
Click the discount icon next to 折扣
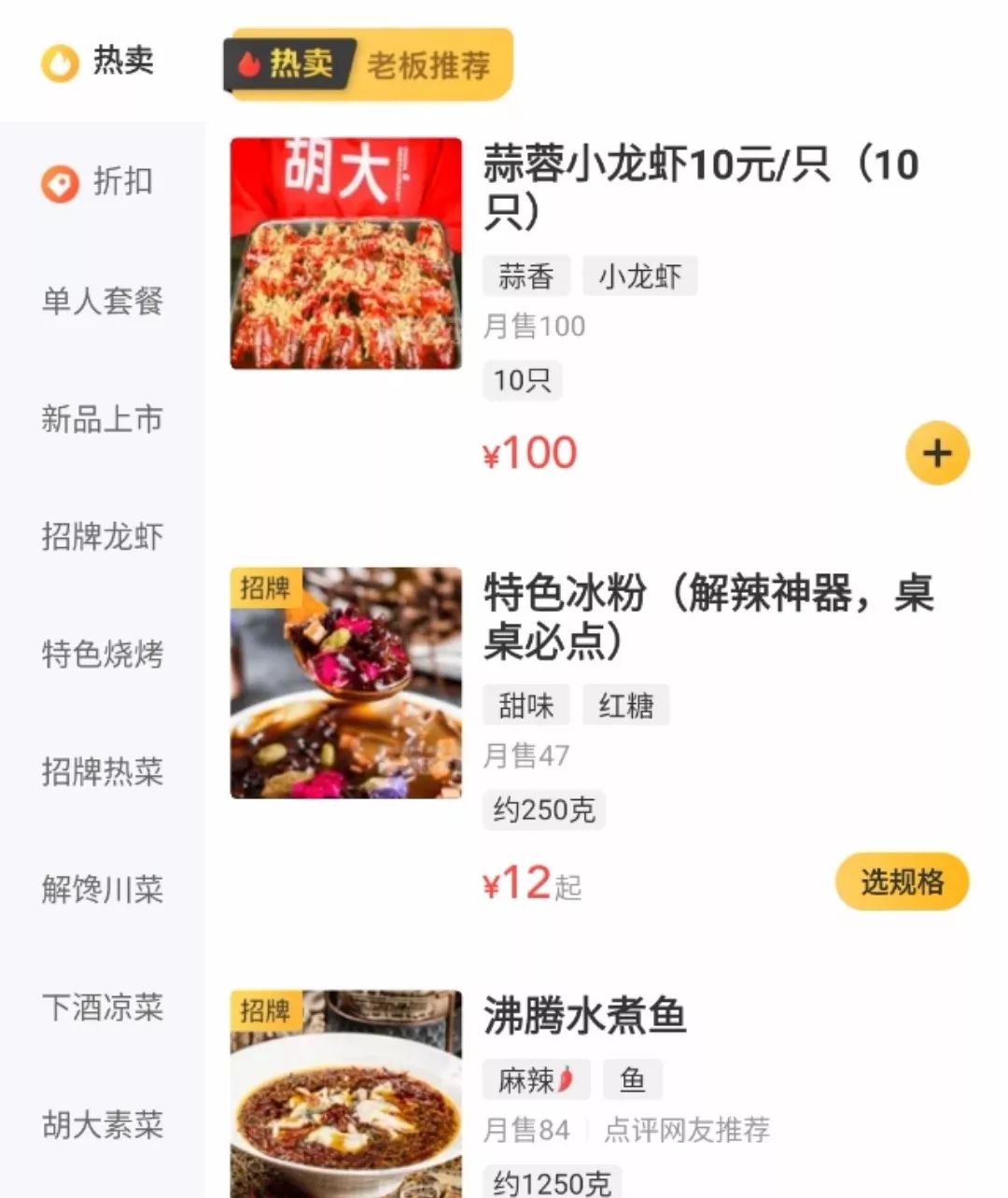tap(59, 182)
